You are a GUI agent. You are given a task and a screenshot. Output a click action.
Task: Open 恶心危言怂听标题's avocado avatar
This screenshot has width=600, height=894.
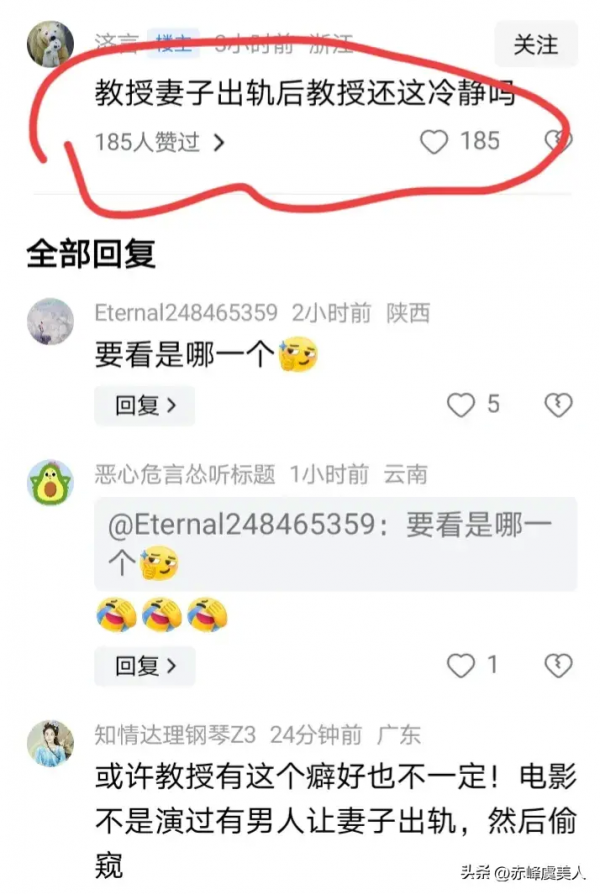pos(50,483)
